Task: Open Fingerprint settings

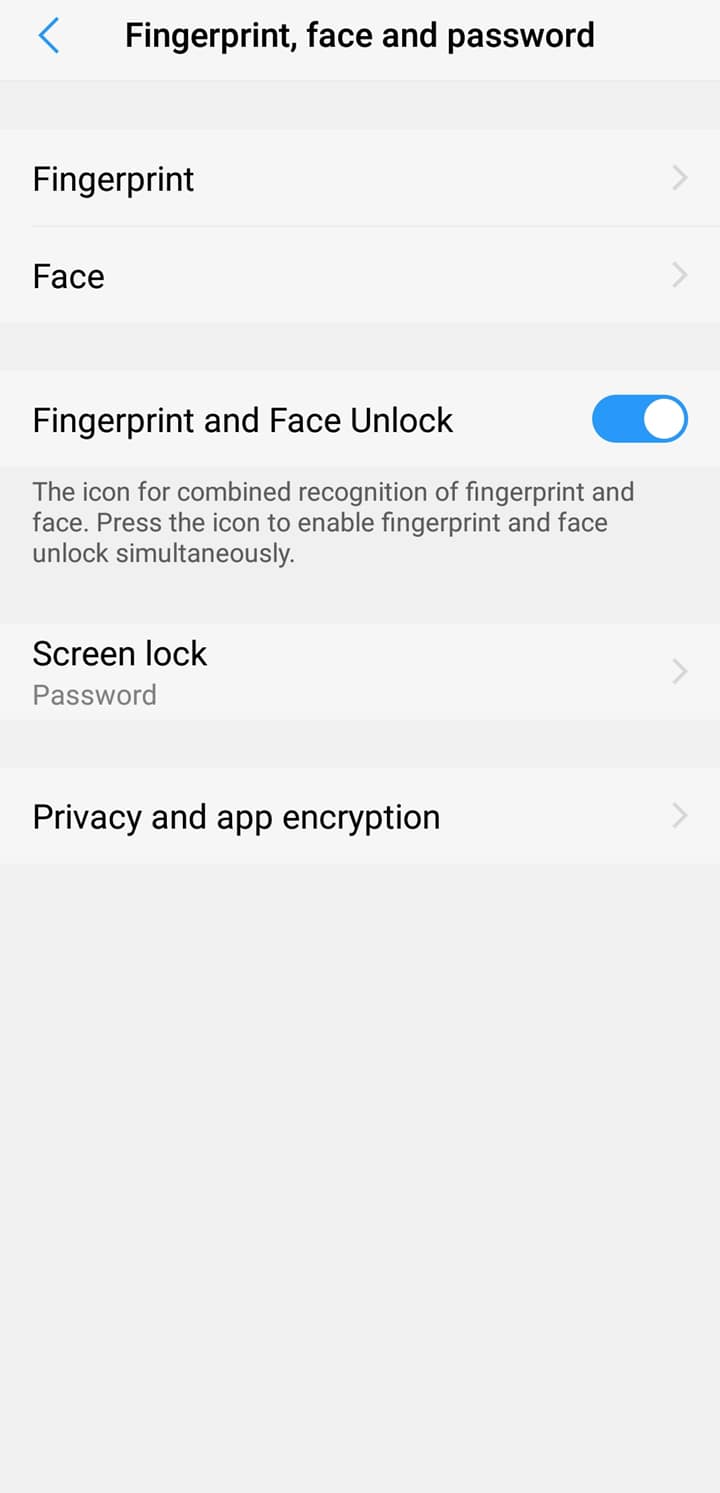Action: tap(360, 178)
